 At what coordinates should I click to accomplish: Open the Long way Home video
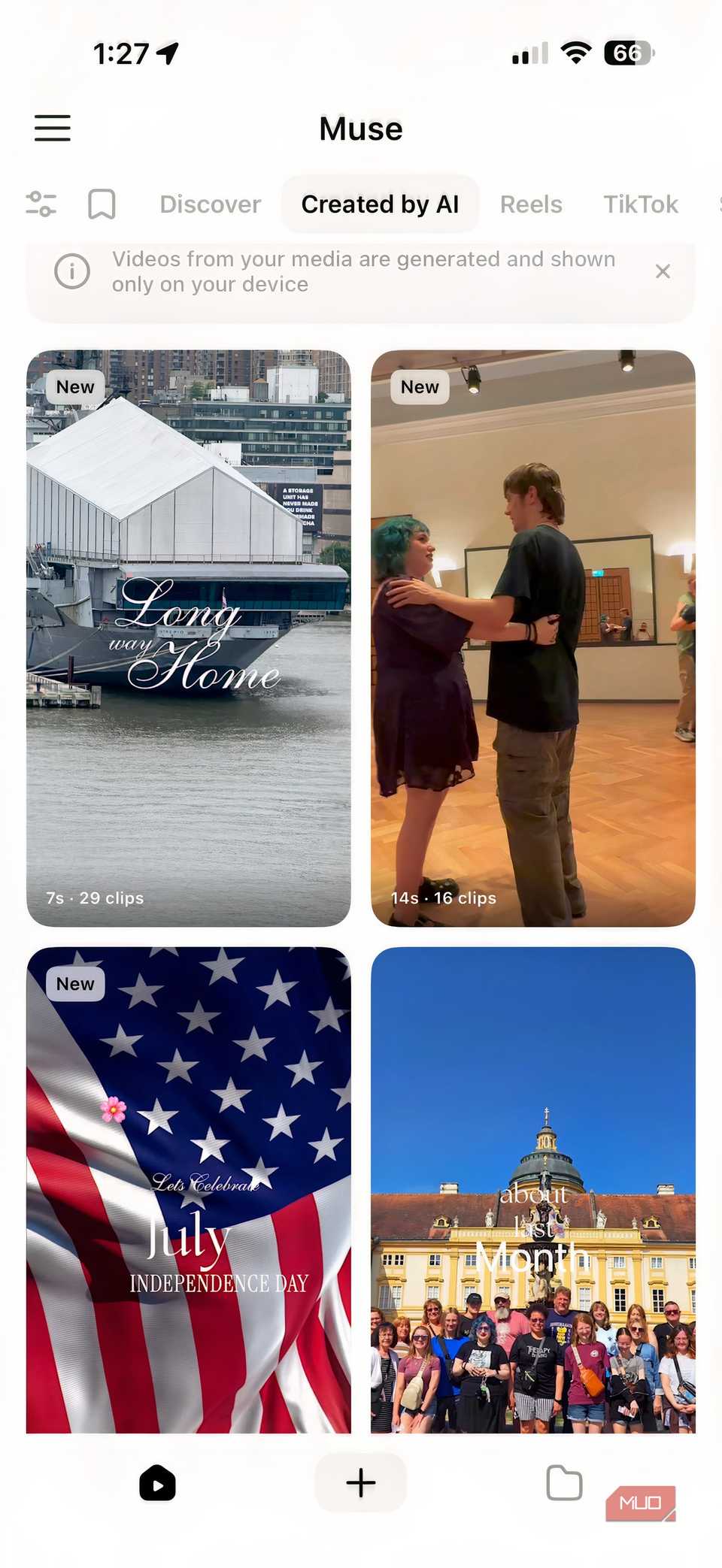[188, 637]
